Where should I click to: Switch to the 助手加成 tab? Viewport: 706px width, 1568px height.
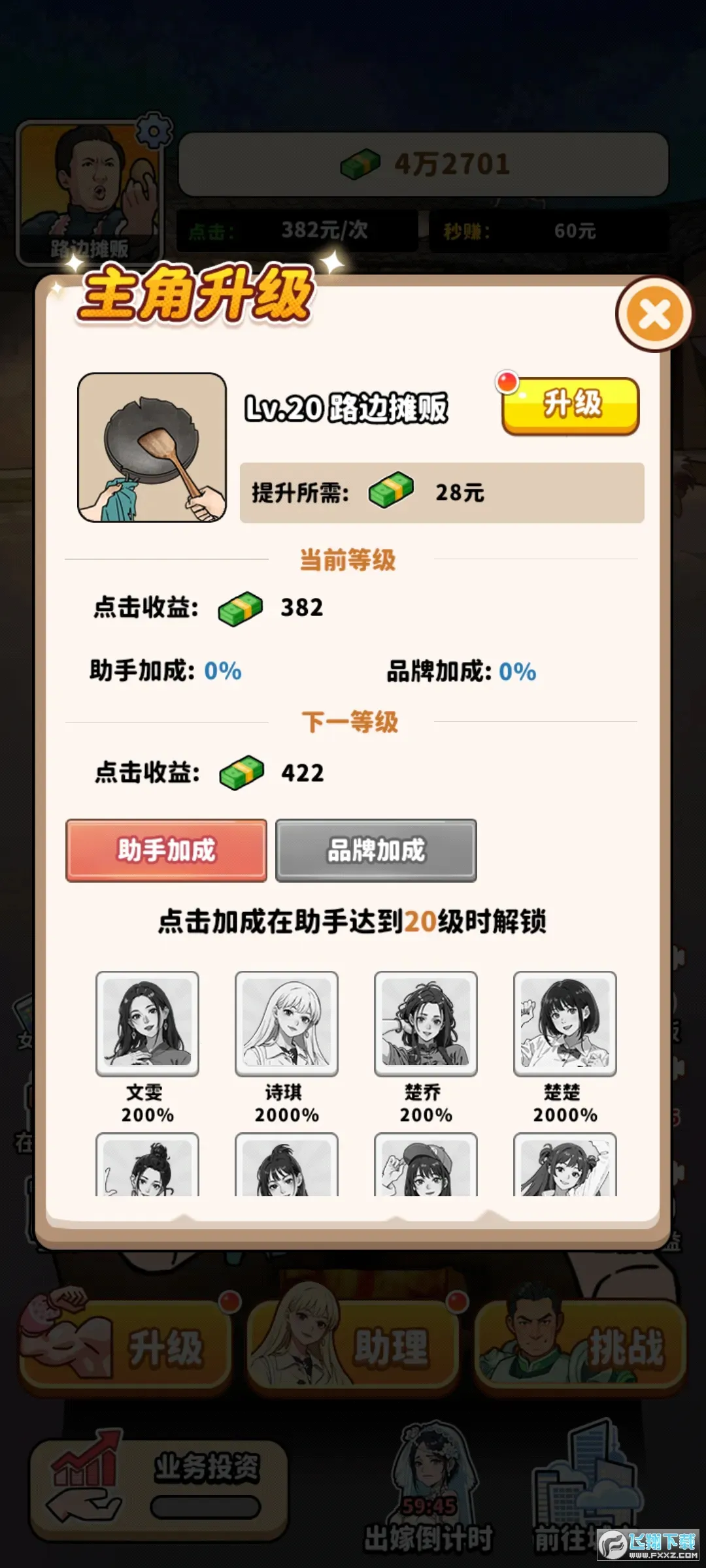point(166,851)
